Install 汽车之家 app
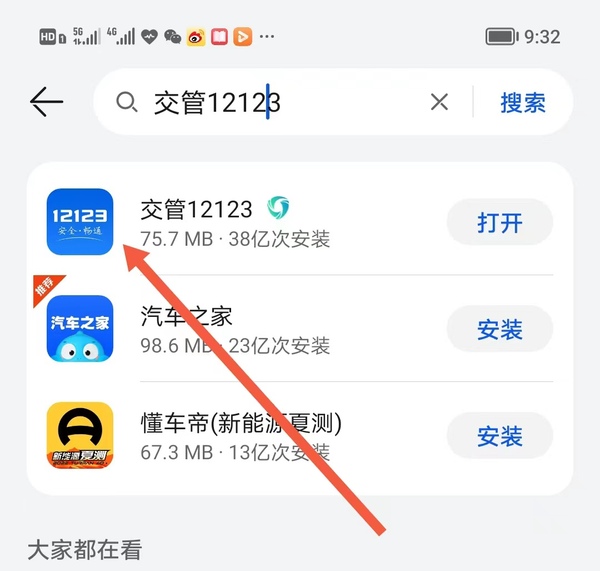This screenshot has width=600, height=571. (x=500, y=329)
